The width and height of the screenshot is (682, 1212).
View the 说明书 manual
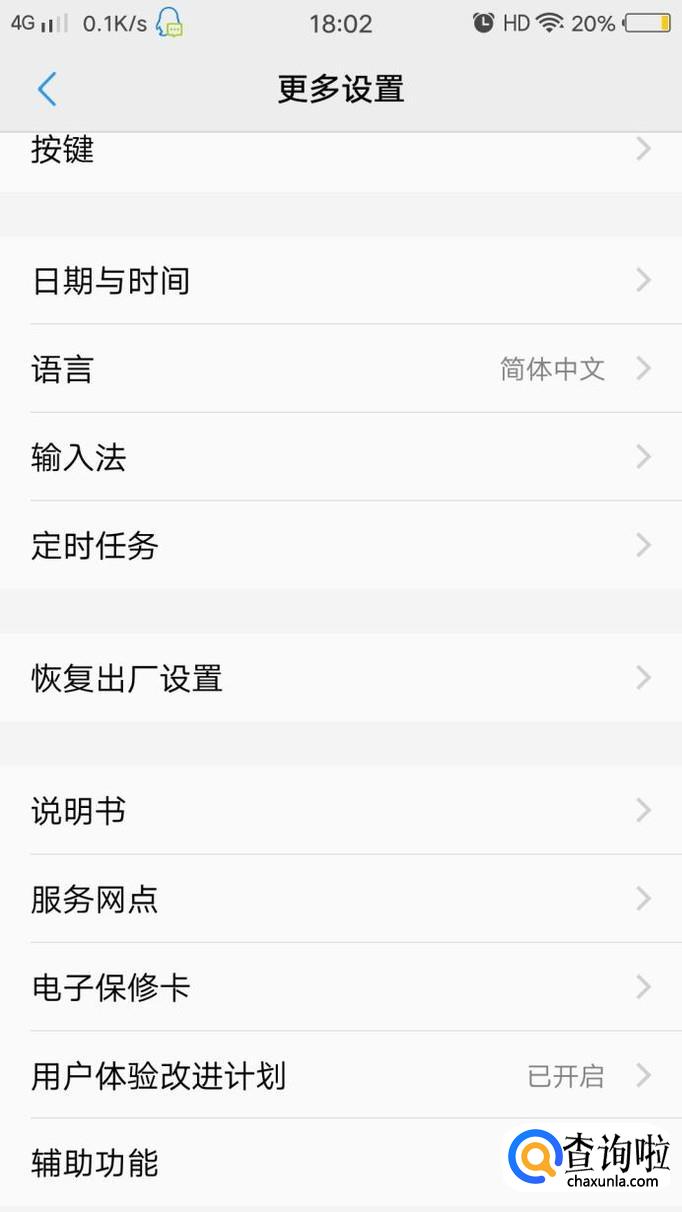click(x=340, y=811)
